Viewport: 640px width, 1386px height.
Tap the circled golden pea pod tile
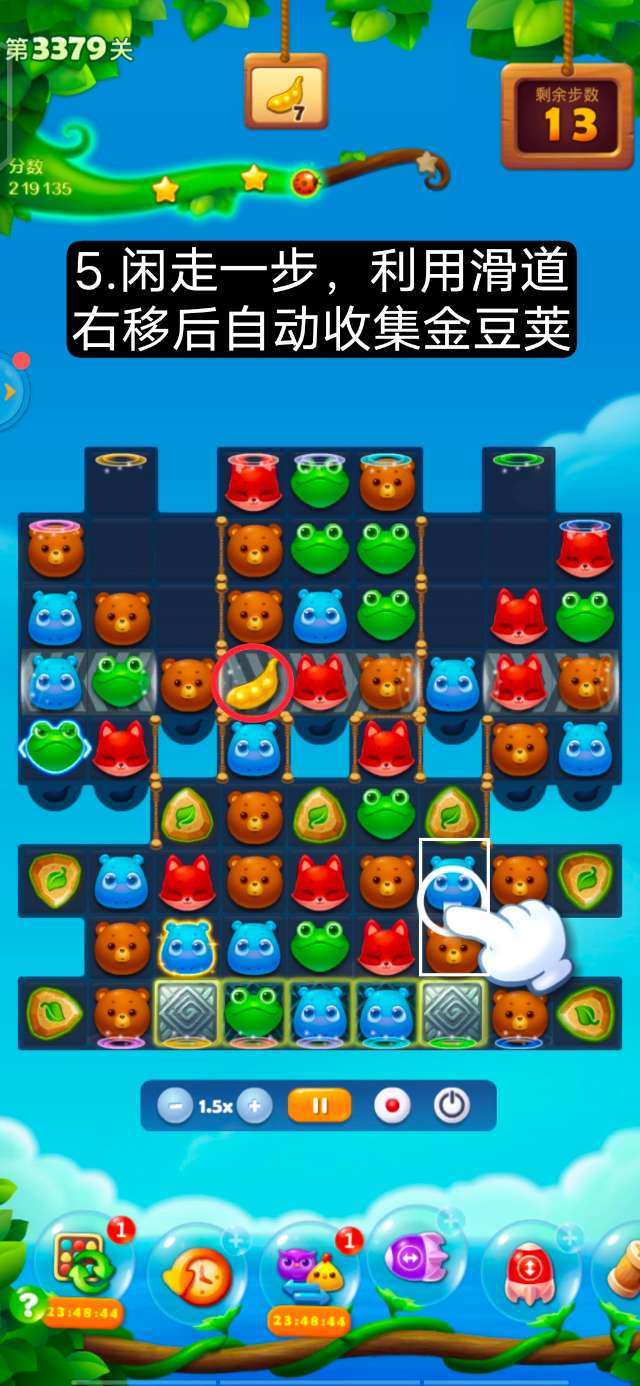[253, 684]
